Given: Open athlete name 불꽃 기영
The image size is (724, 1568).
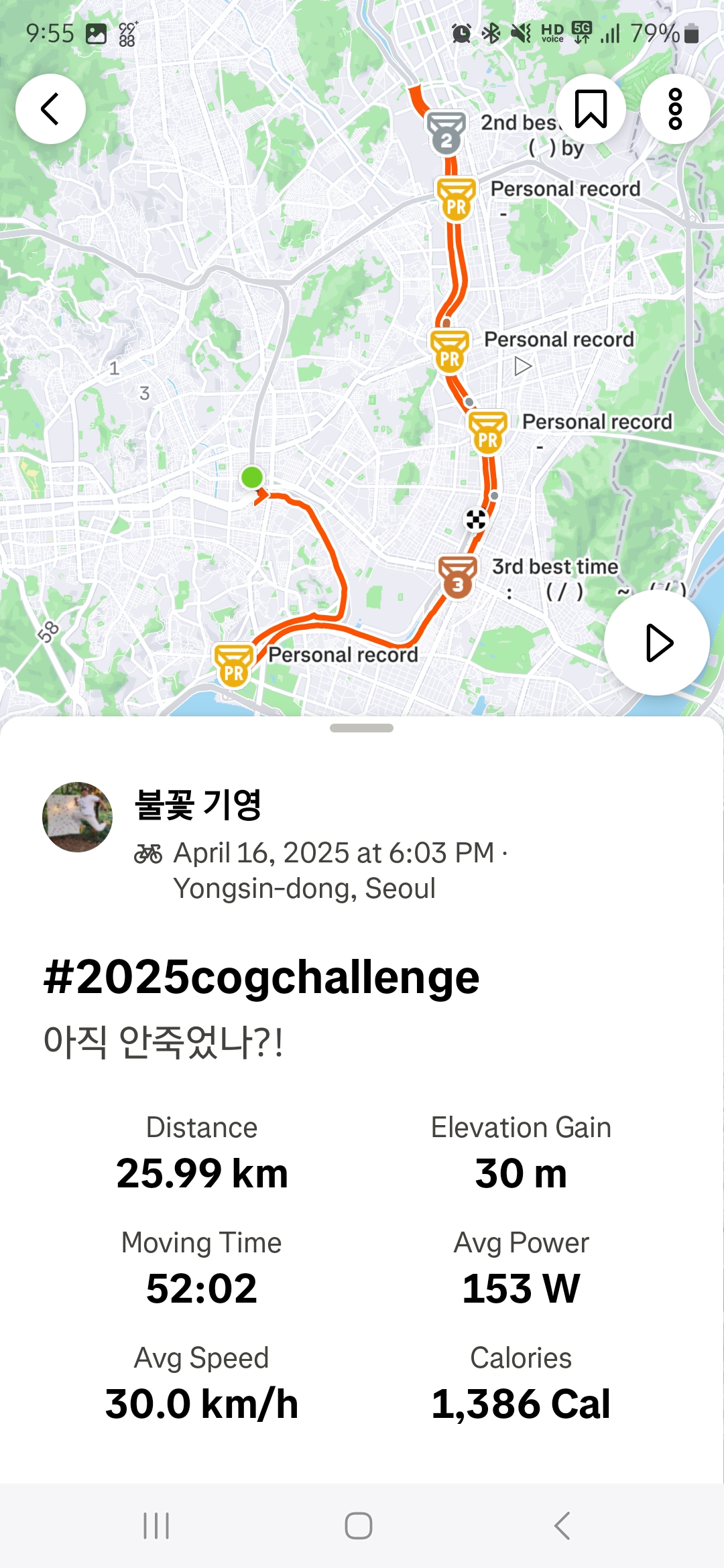Looking at the screenshot, I should tap(198, 805).
